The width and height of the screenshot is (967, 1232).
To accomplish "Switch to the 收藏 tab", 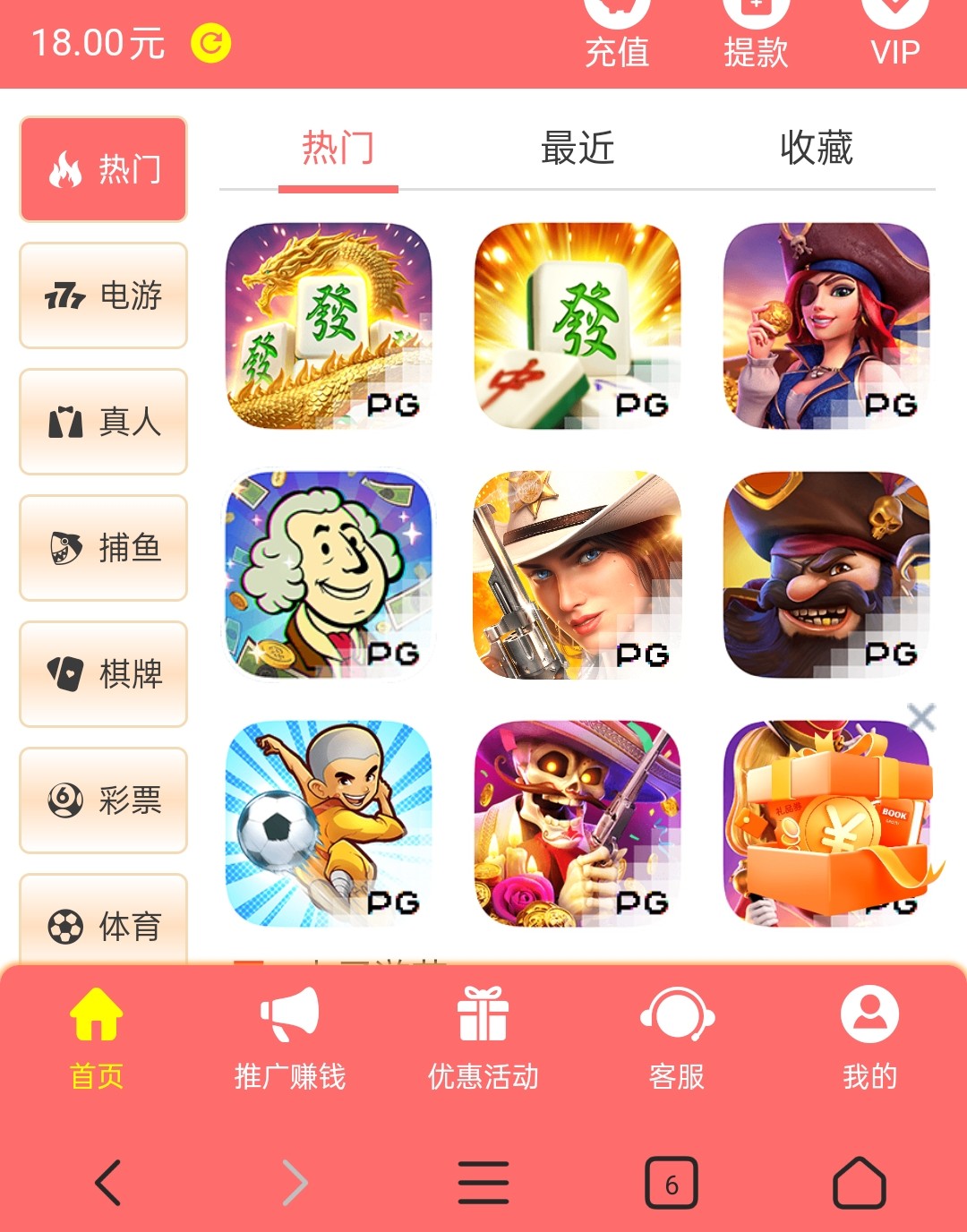I will pos(816,149).
